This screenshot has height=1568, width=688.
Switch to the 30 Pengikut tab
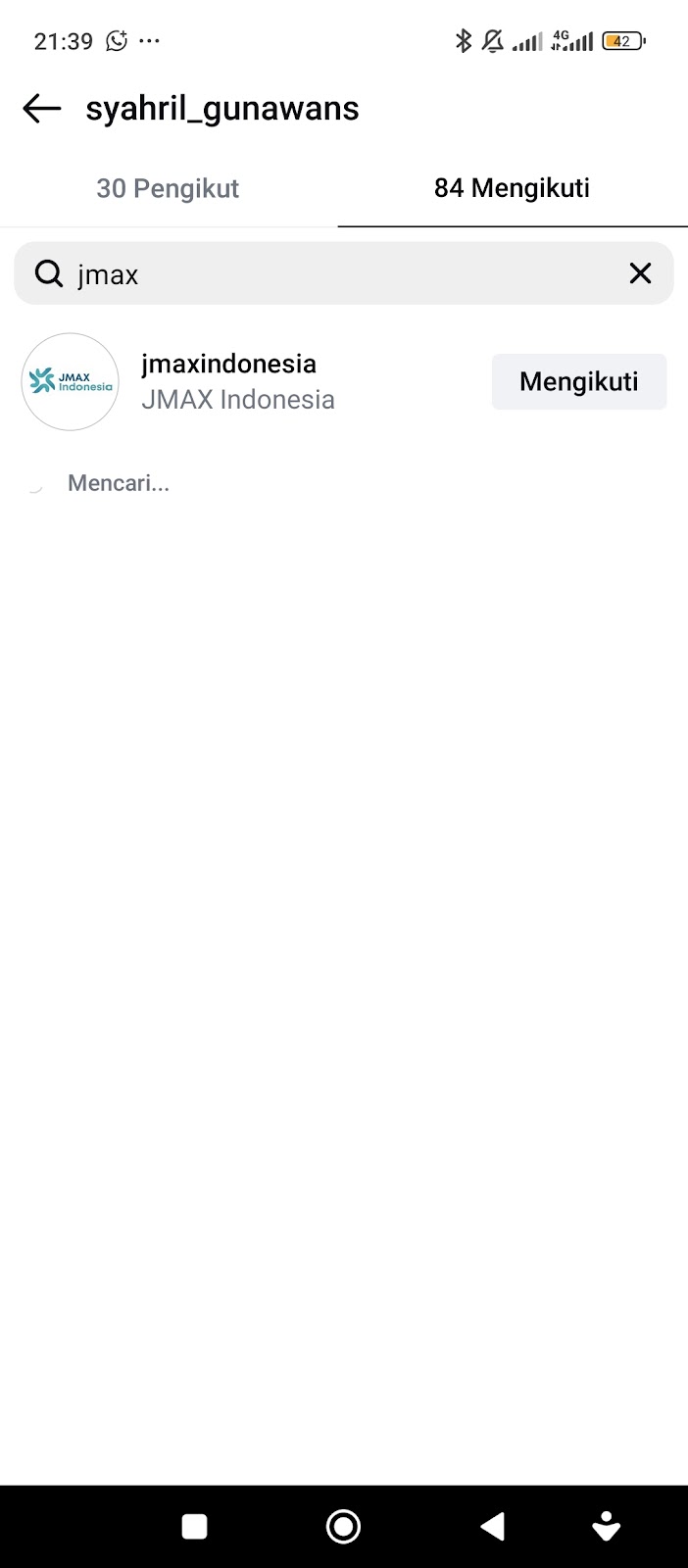(168, 188)
